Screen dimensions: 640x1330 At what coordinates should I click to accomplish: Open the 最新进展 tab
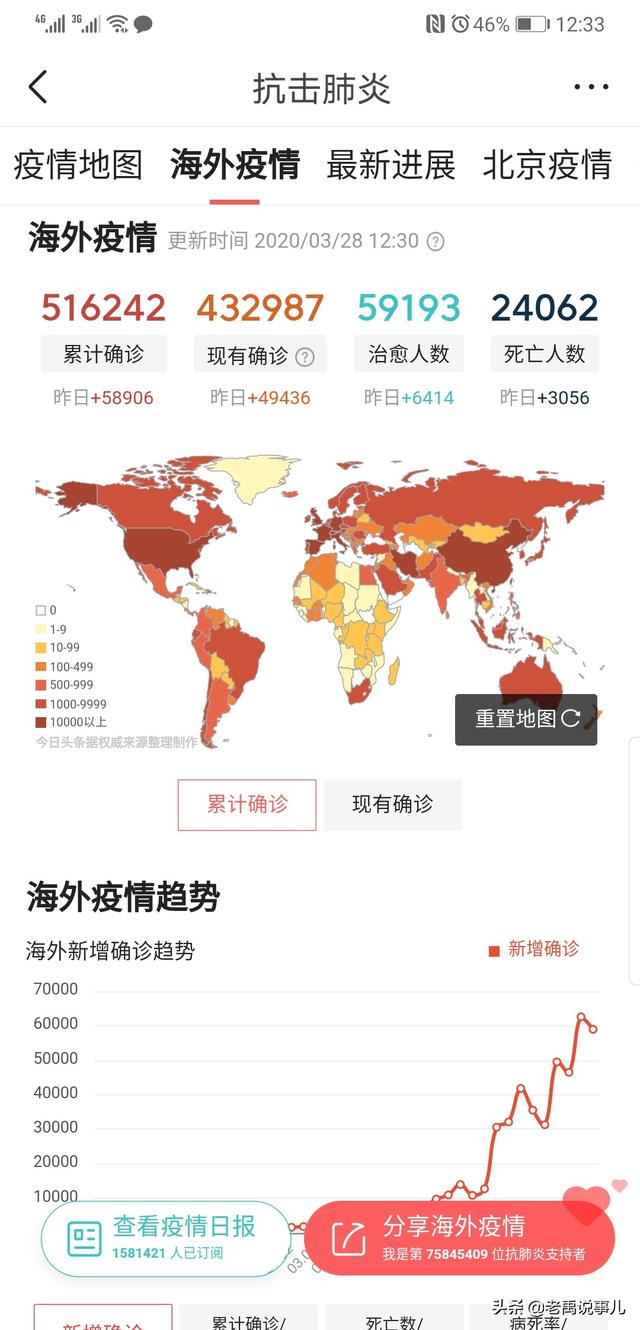coord(391,165)
